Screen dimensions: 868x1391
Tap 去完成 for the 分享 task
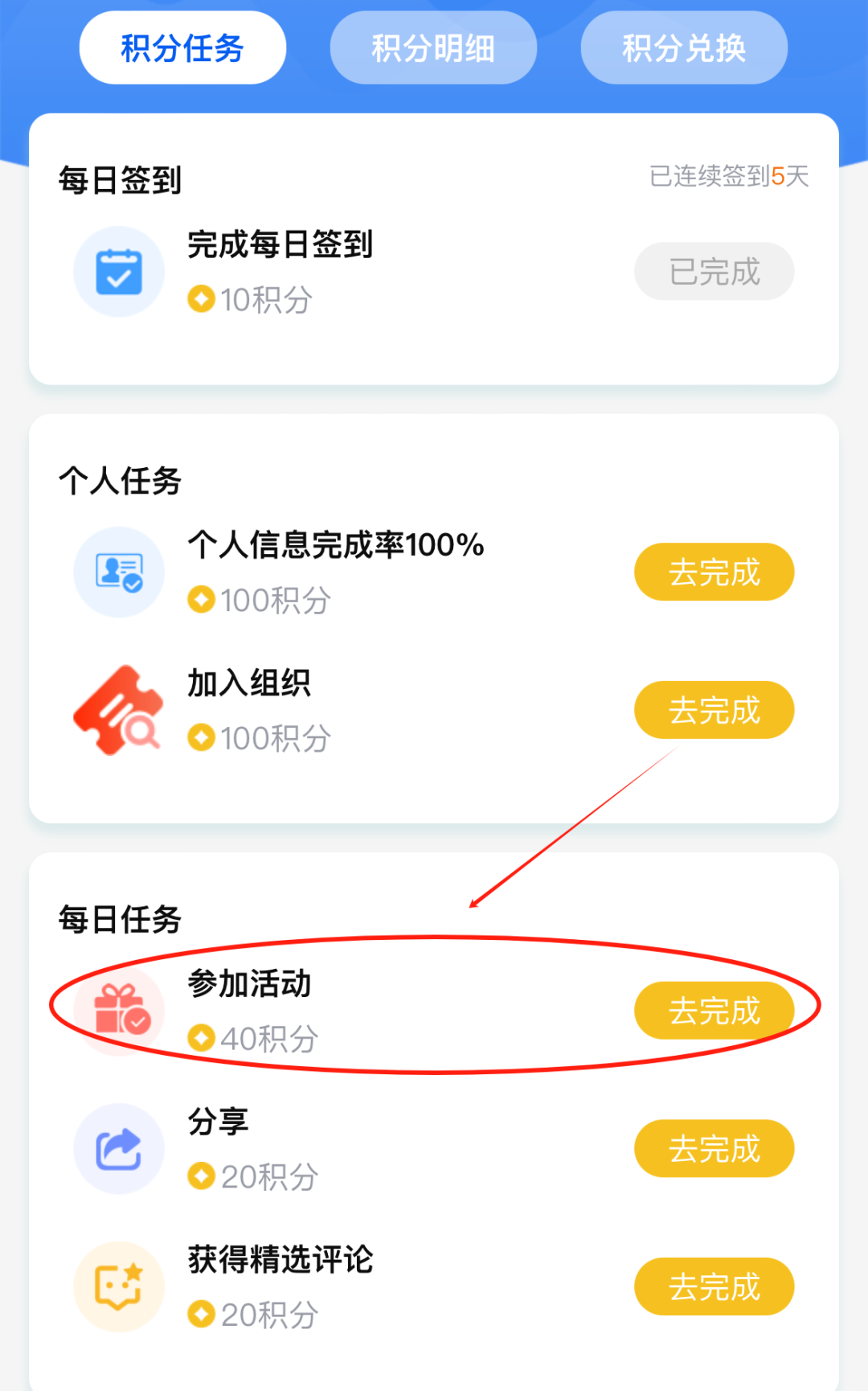(x=714, y=1149)
